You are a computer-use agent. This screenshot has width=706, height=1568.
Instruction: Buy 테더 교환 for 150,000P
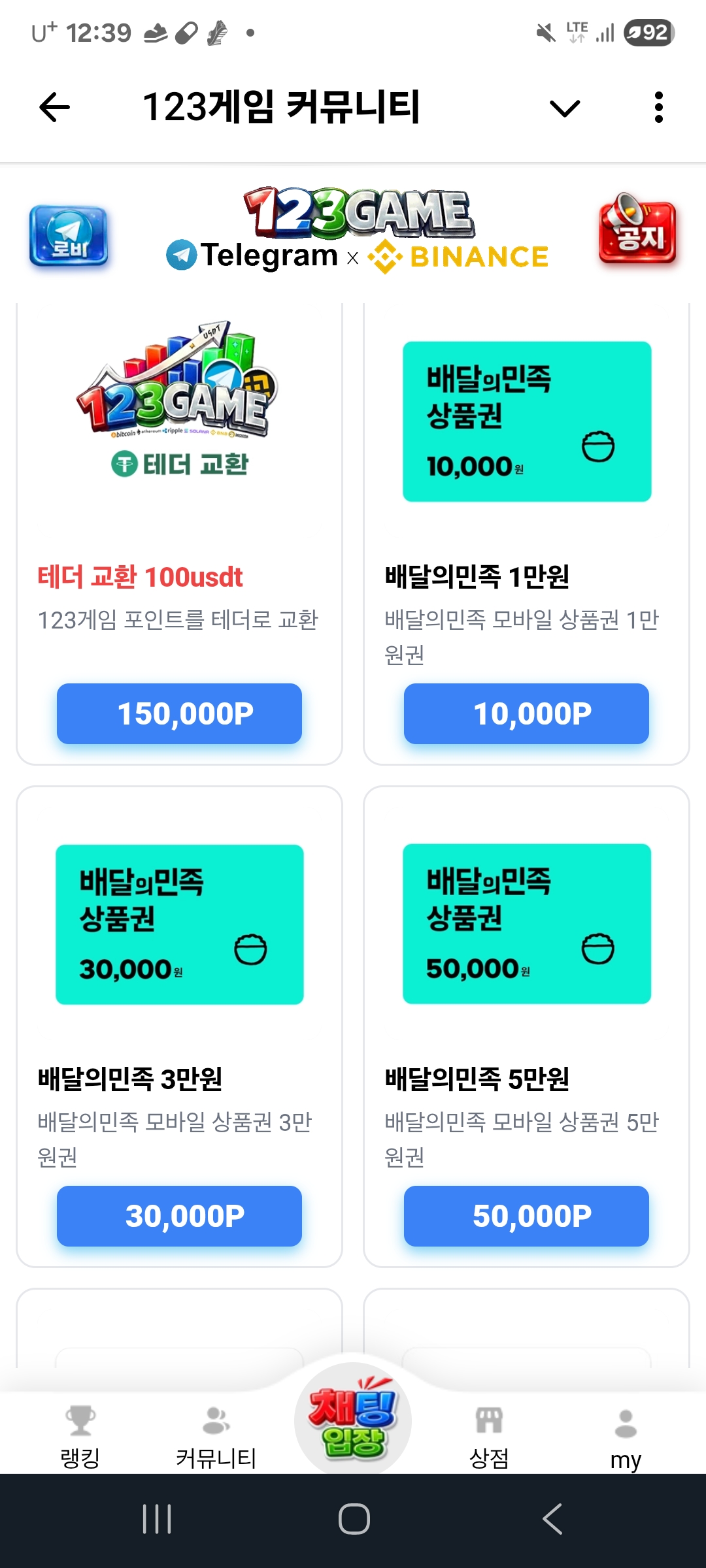coord(179,713)
